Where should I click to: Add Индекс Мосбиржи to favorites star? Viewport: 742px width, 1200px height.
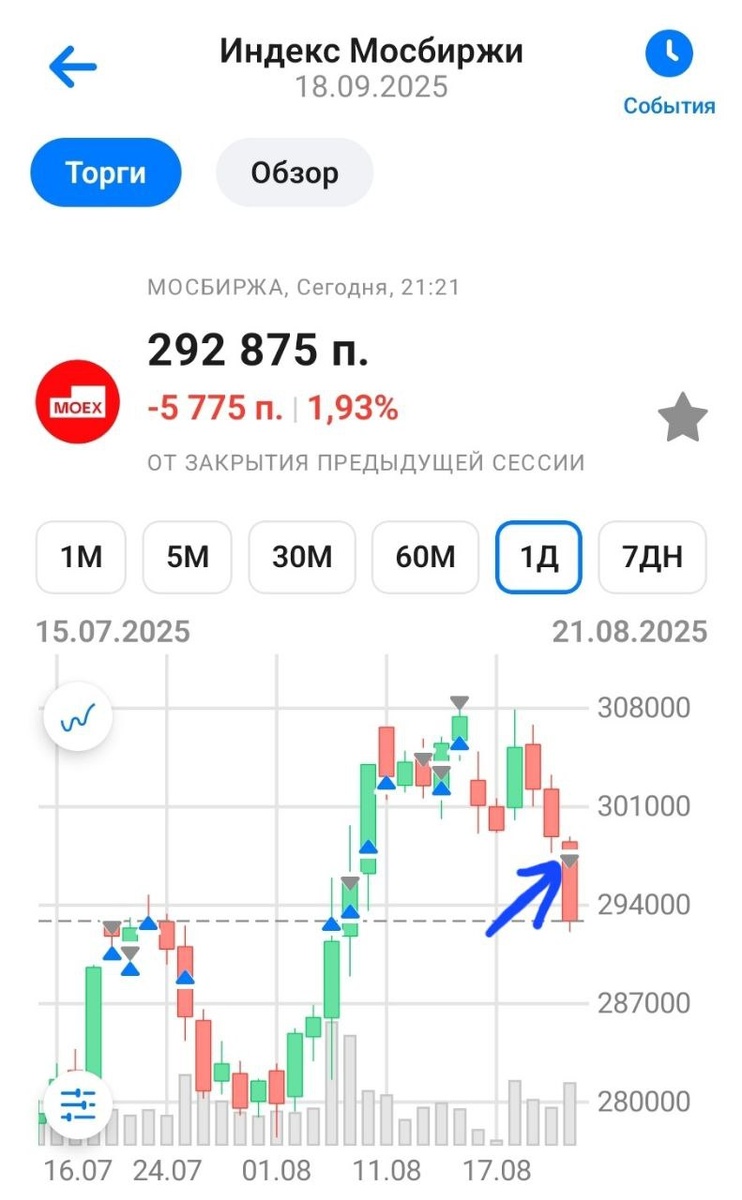tap(683, 420)
